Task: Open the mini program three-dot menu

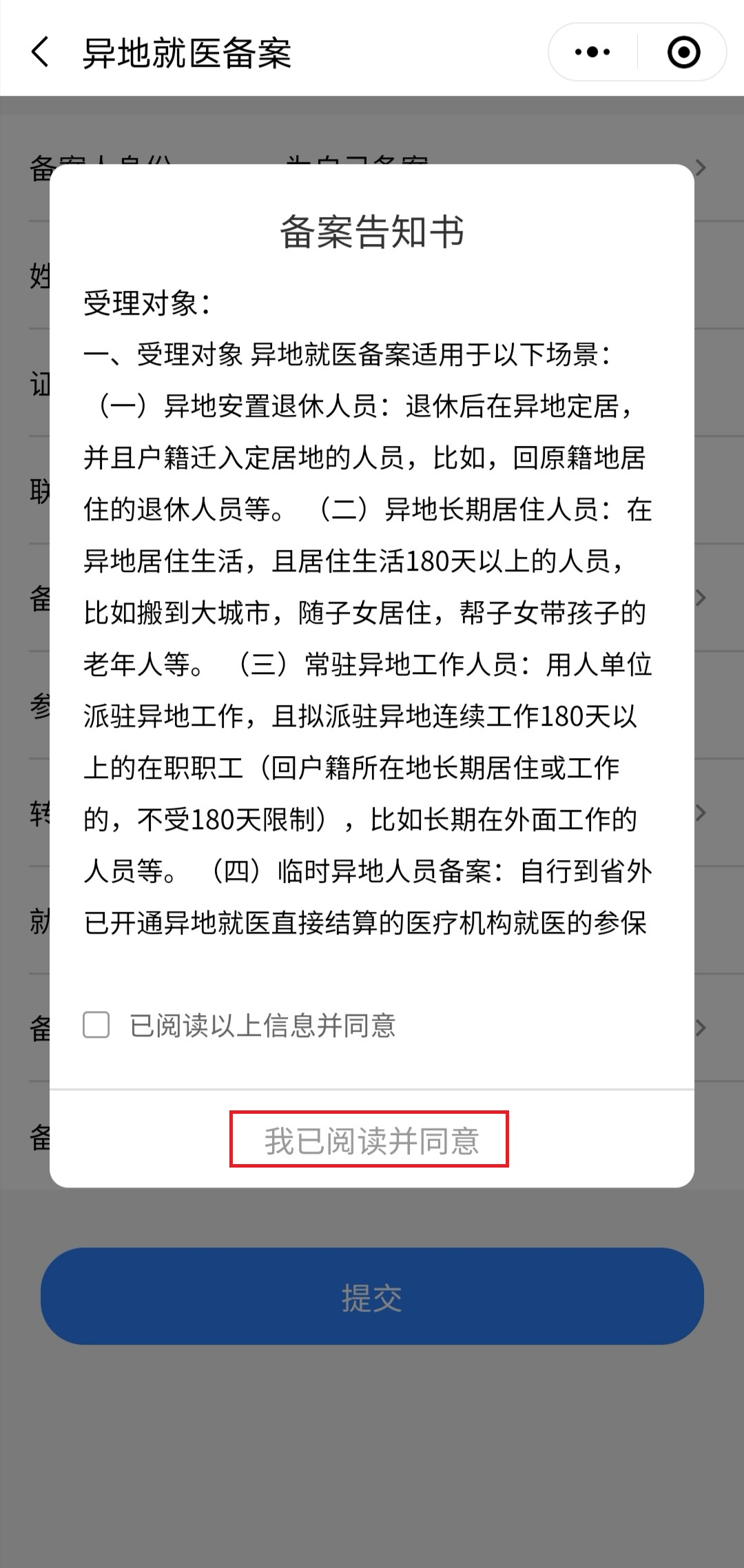Action: [592, 52]
